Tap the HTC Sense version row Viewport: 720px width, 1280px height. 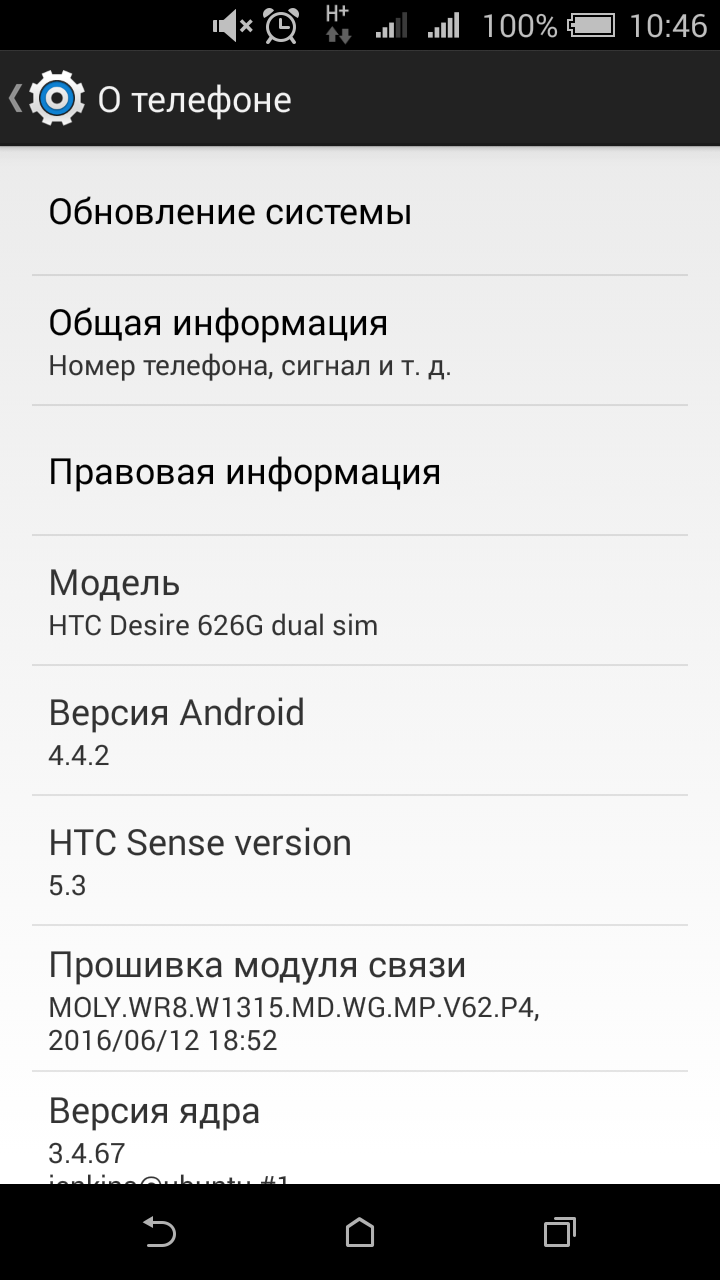[x=360, y=861]
